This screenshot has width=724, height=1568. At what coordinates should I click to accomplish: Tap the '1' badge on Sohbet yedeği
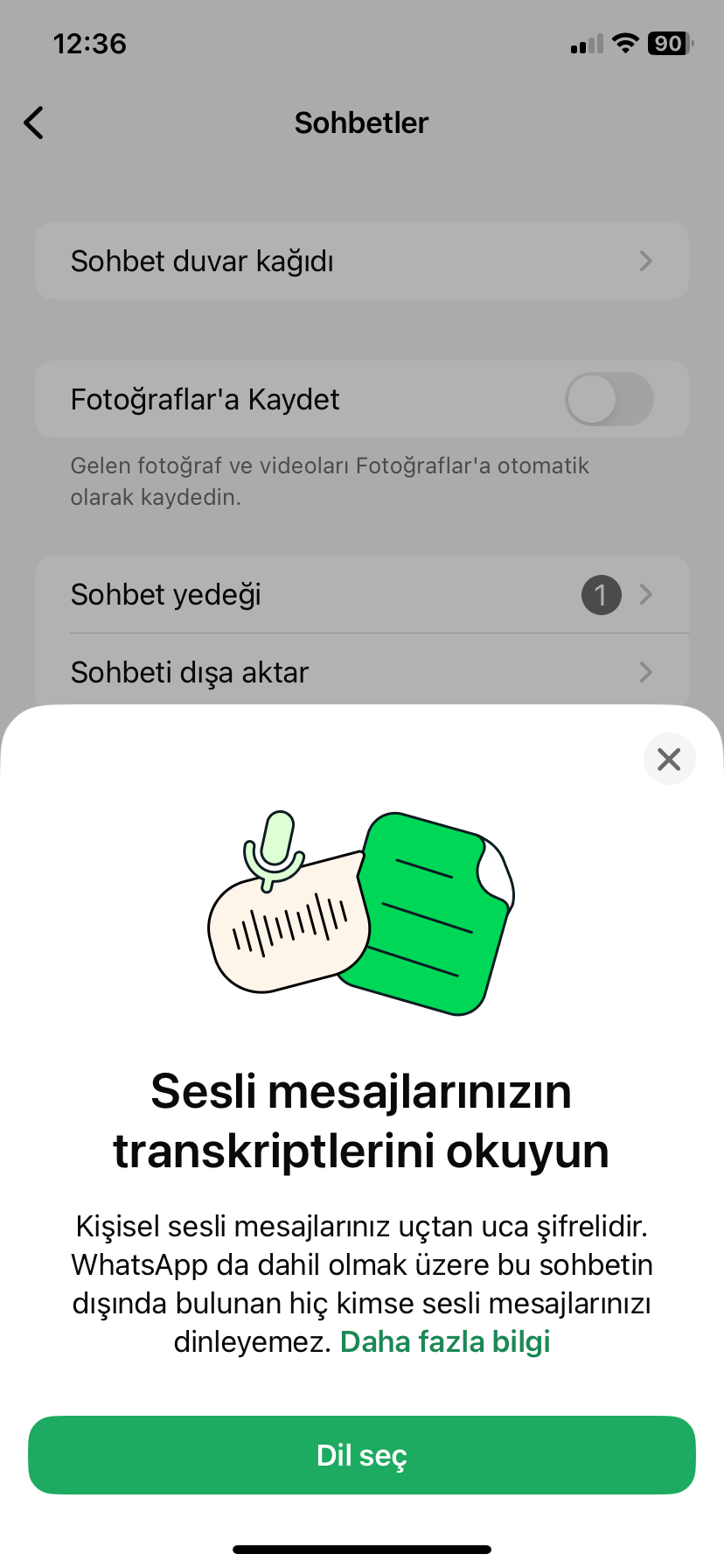601,594
